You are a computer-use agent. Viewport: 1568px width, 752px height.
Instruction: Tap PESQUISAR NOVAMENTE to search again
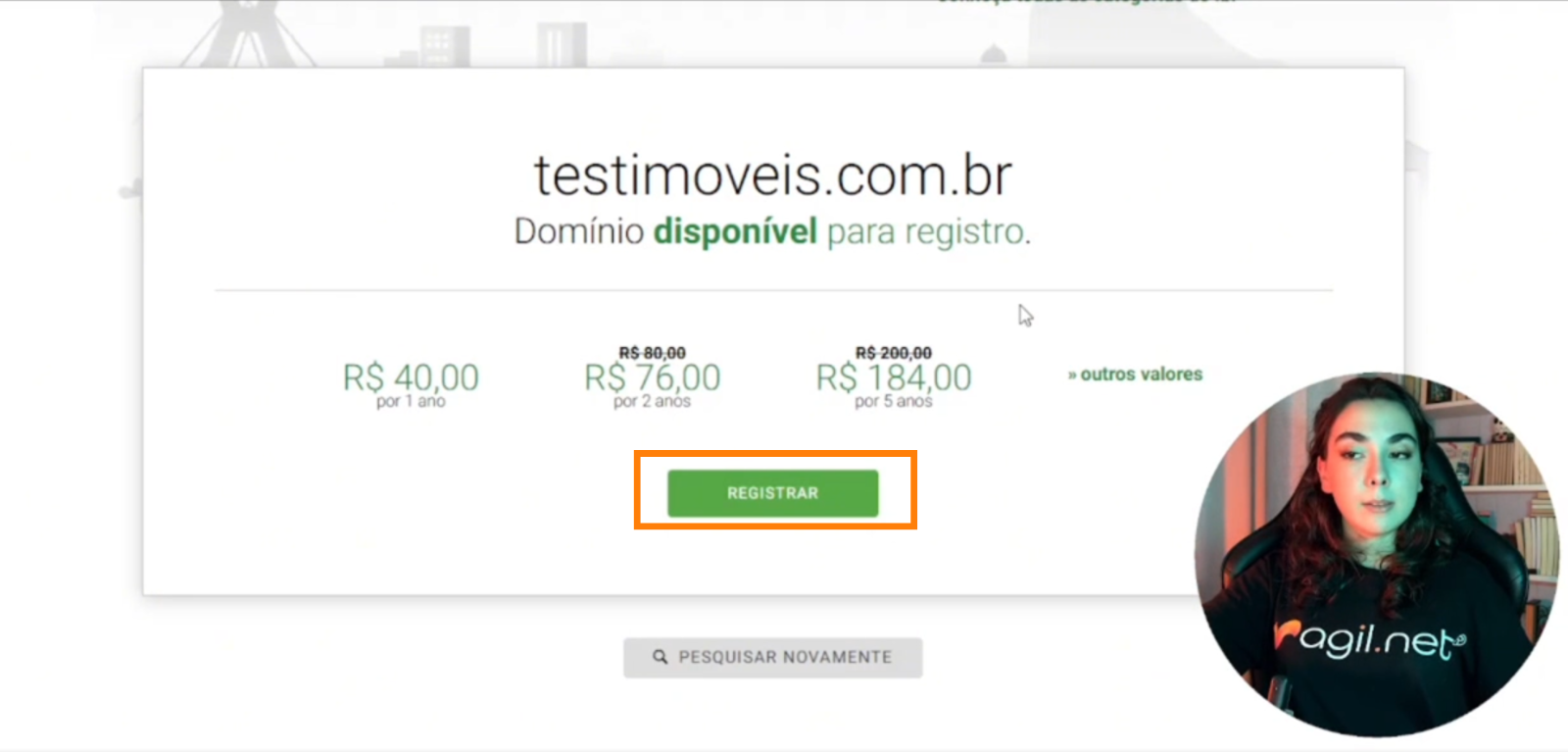click(x=772, y=657)
